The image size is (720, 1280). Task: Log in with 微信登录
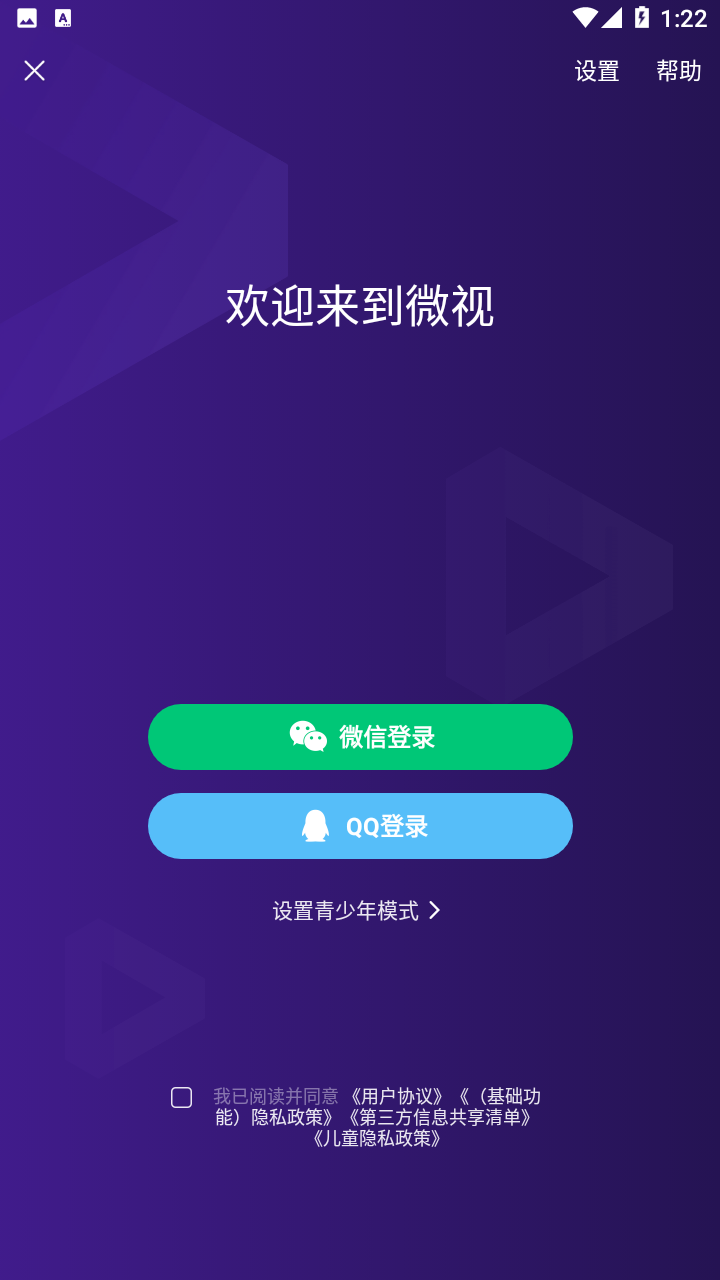click(x=360, y=737)
